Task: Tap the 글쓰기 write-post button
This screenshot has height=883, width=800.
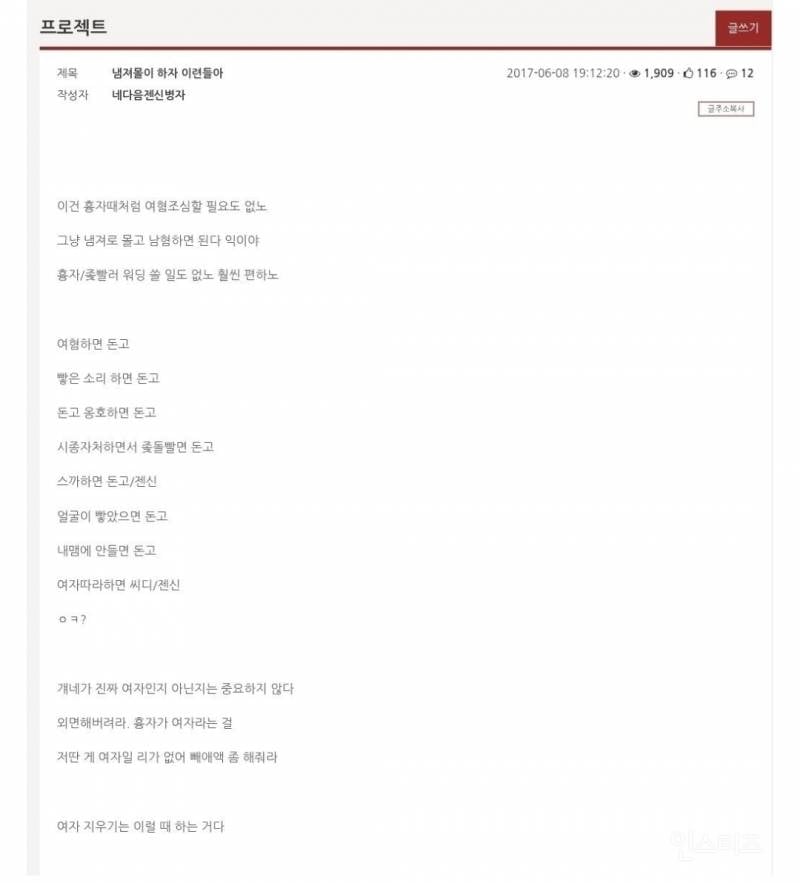Action: [x=743, y=28]
